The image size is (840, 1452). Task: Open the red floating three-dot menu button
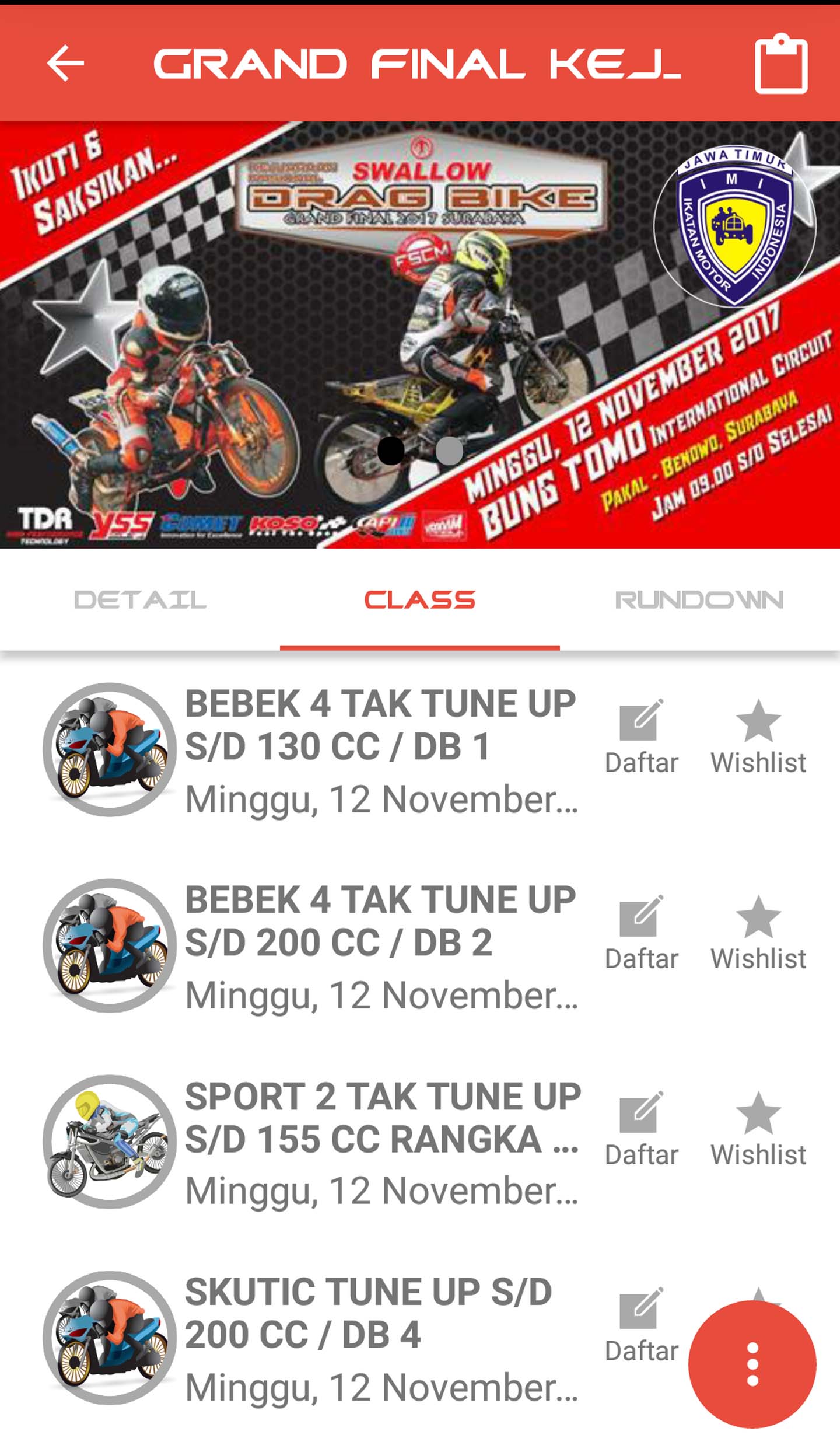[x=752, y=1364]
